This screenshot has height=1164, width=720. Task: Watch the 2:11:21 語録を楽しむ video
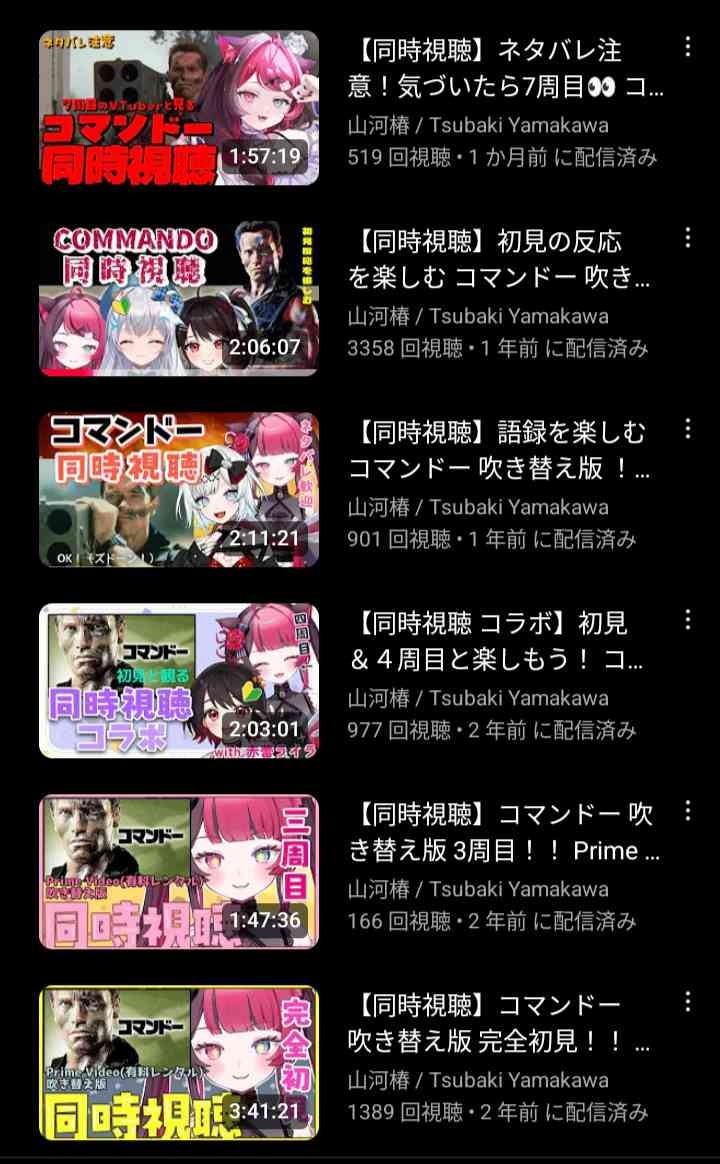pos(179,490)
